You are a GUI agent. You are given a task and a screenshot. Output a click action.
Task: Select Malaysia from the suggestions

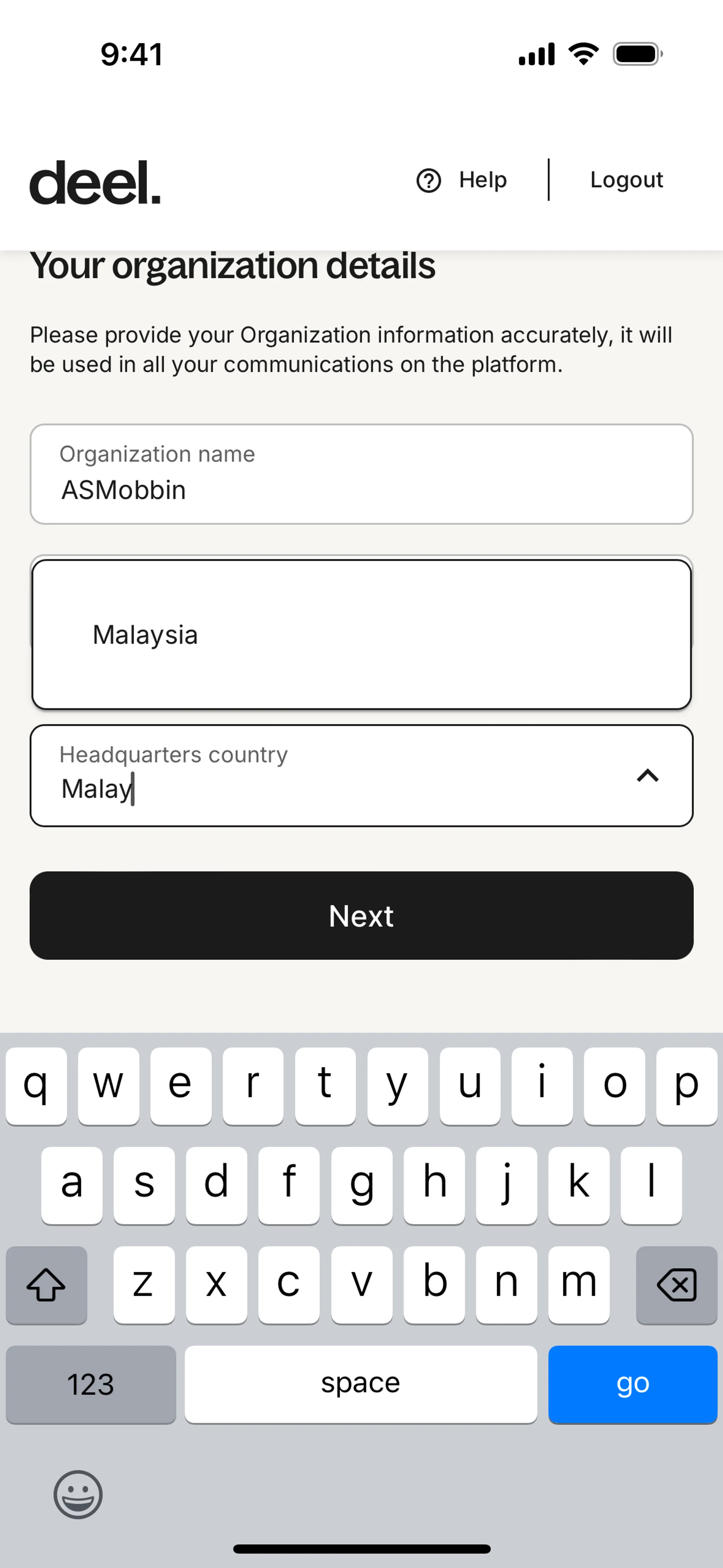pos(361,635)
